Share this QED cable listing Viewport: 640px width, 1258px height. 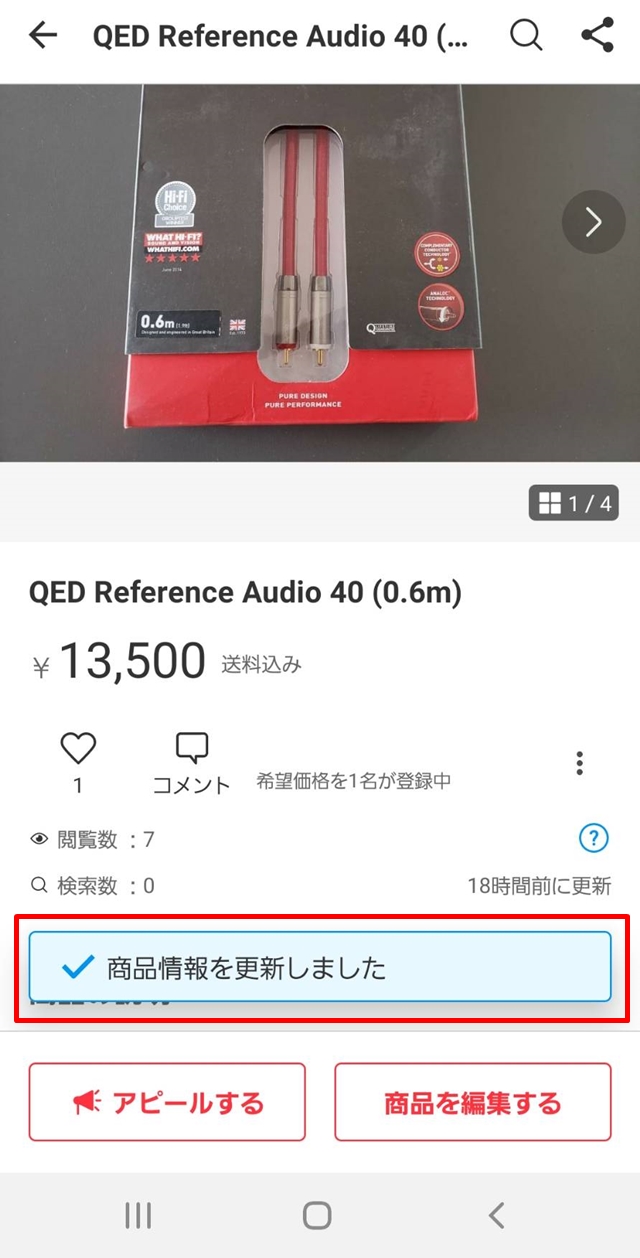click(597, 36)
